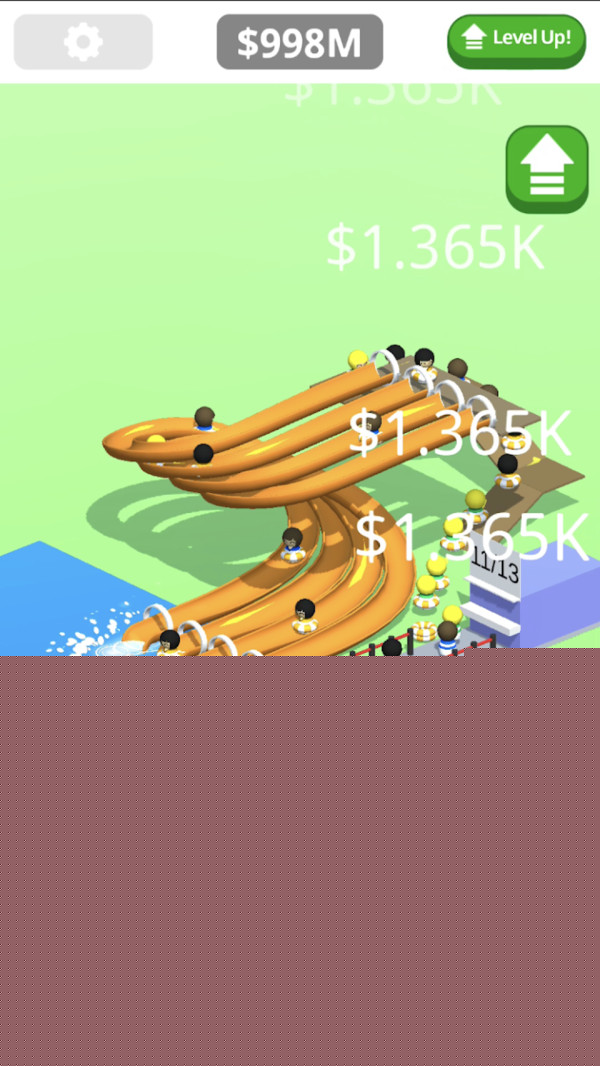This screenshot has width=600, height=1066.
Task: Tap the green upgrade arrow button
Action: coord(547,168)
